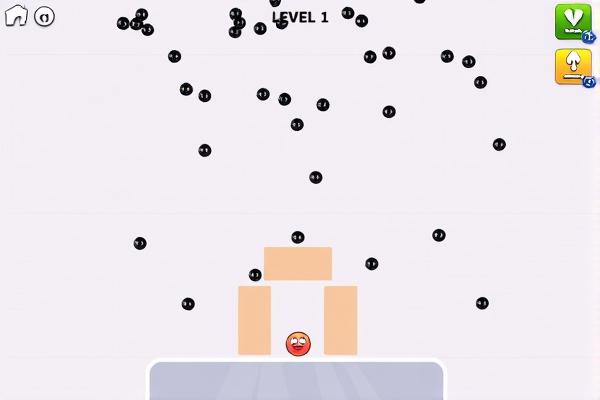Use the yellow arrow power-up button
Image resolution: width=600 pixels, height=400 pixels.
573,66
